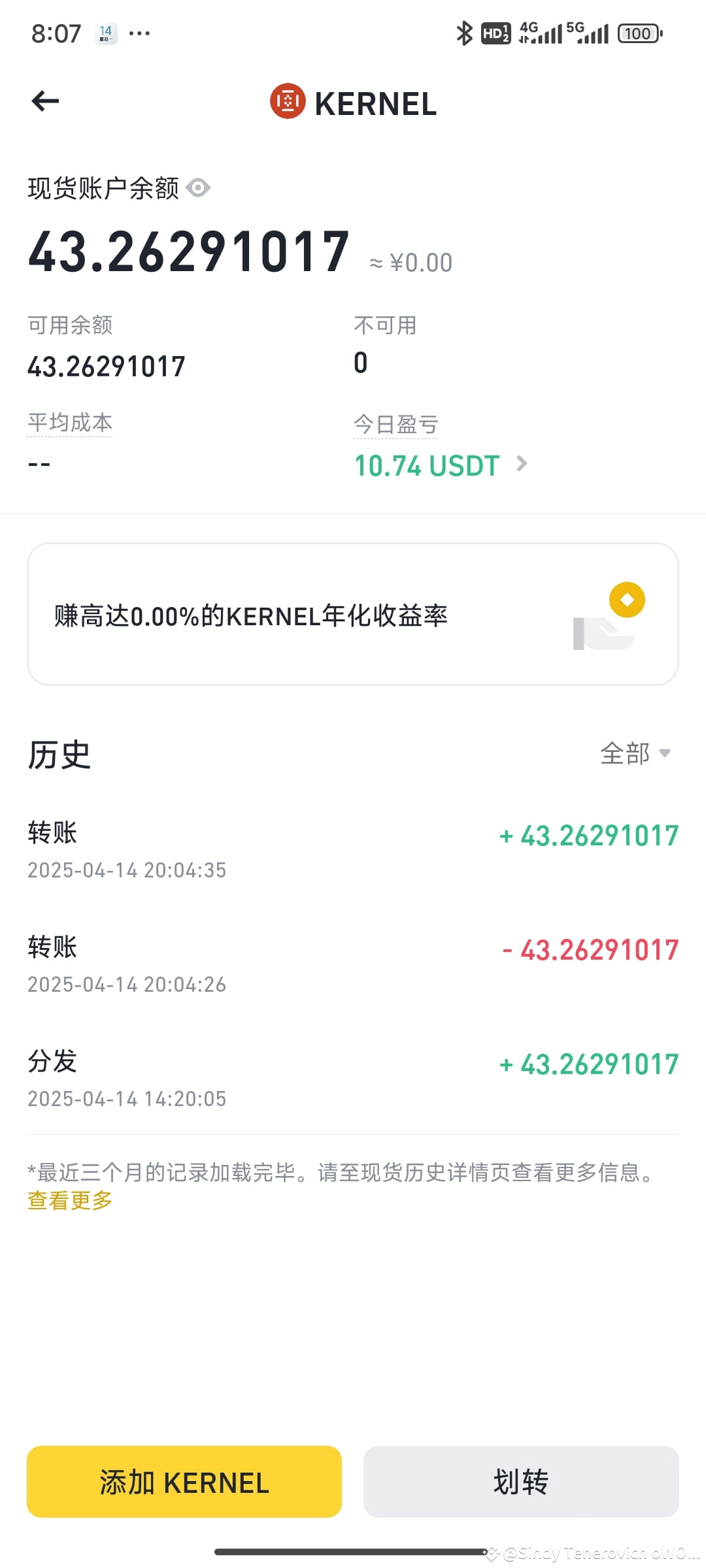Go back using the arrow icon
This screenshot has height=1568, width=706.
tap(45, 101)
